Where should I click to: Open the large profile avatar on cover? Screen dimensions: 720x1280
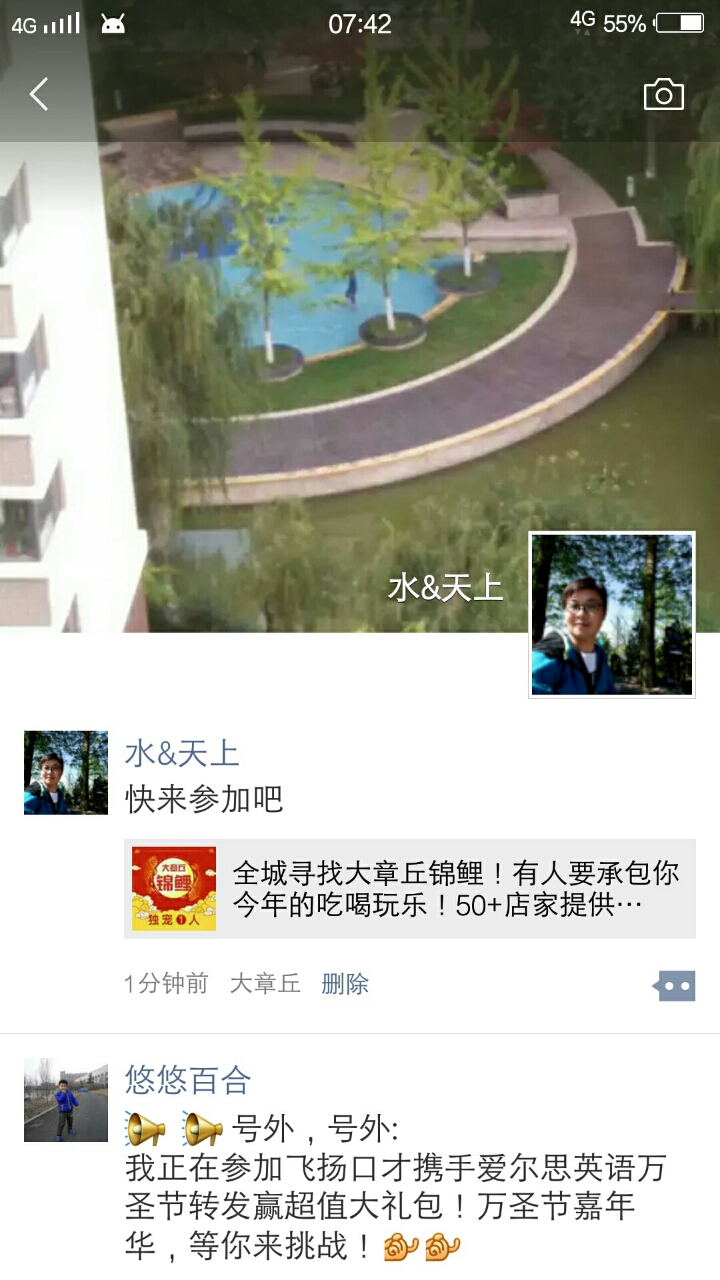[x=612, y=614]
